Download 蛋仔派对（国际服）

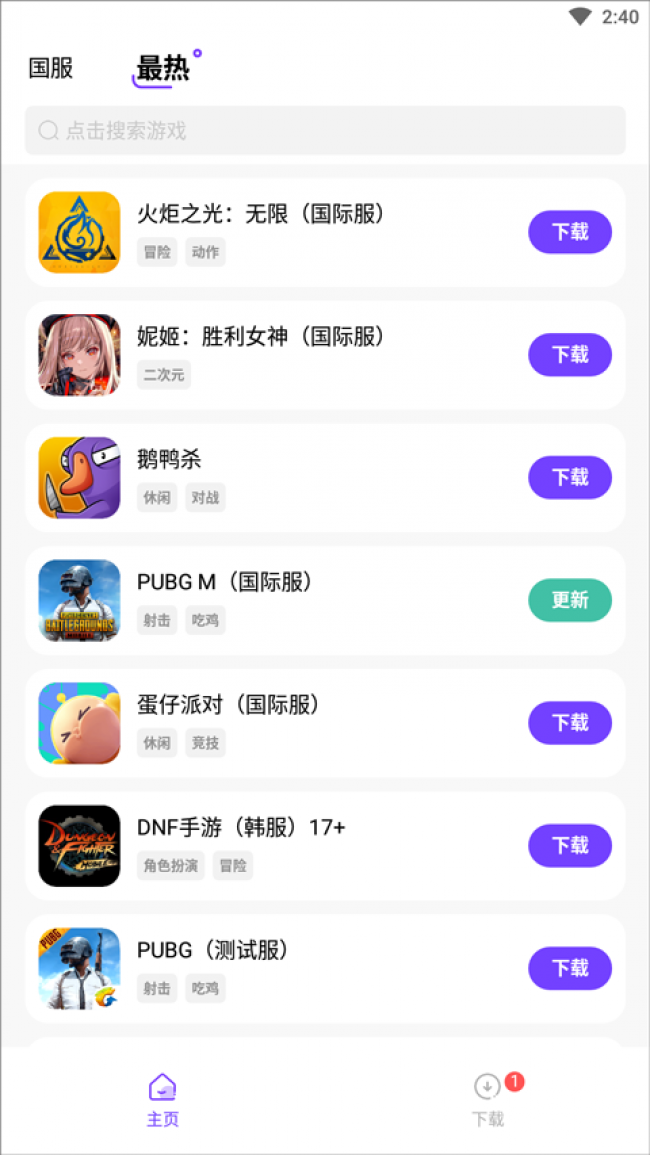coord(570,722)
